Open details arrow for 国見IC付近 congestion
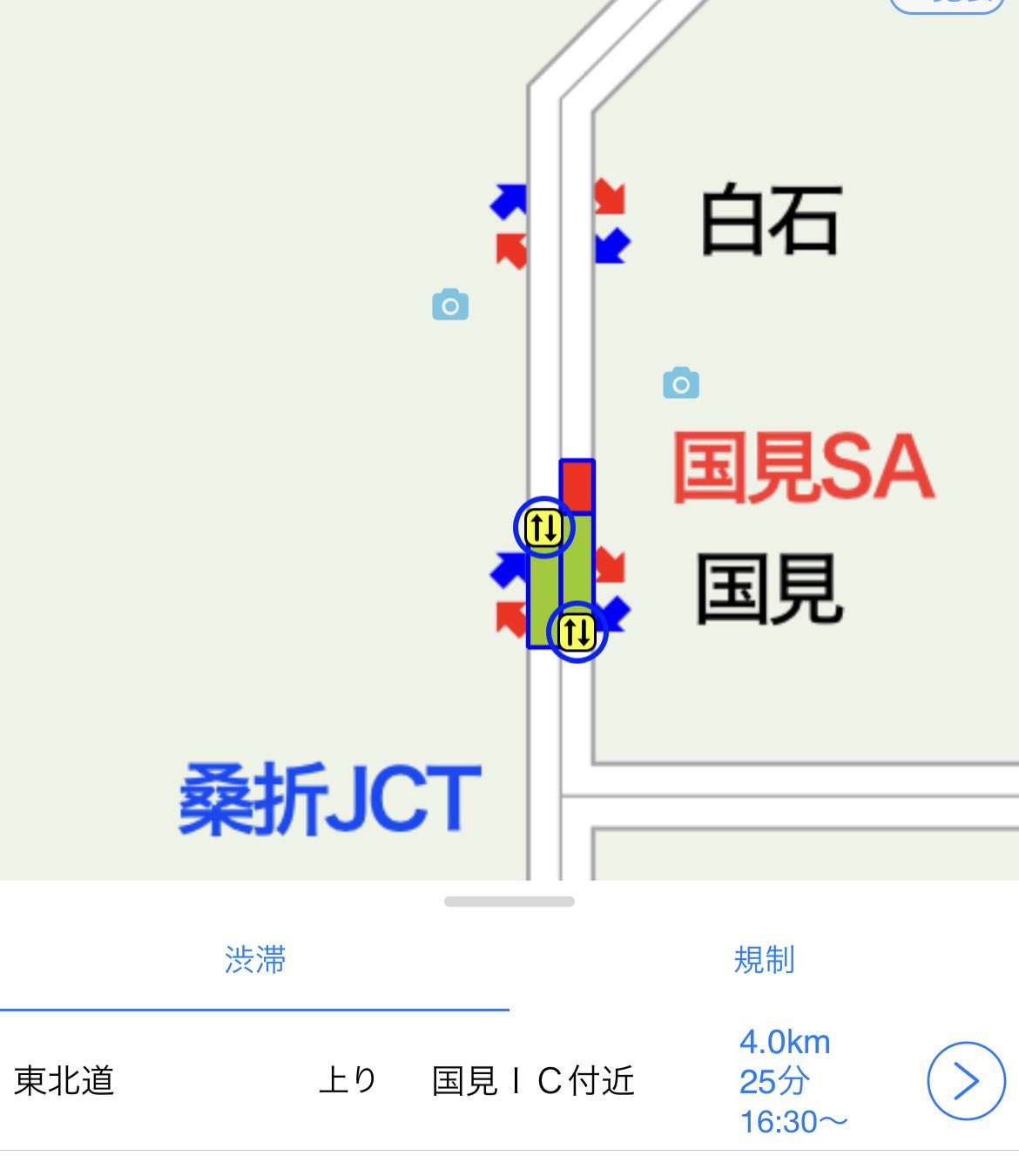1019x1176 pixels. coord(966,1080)
